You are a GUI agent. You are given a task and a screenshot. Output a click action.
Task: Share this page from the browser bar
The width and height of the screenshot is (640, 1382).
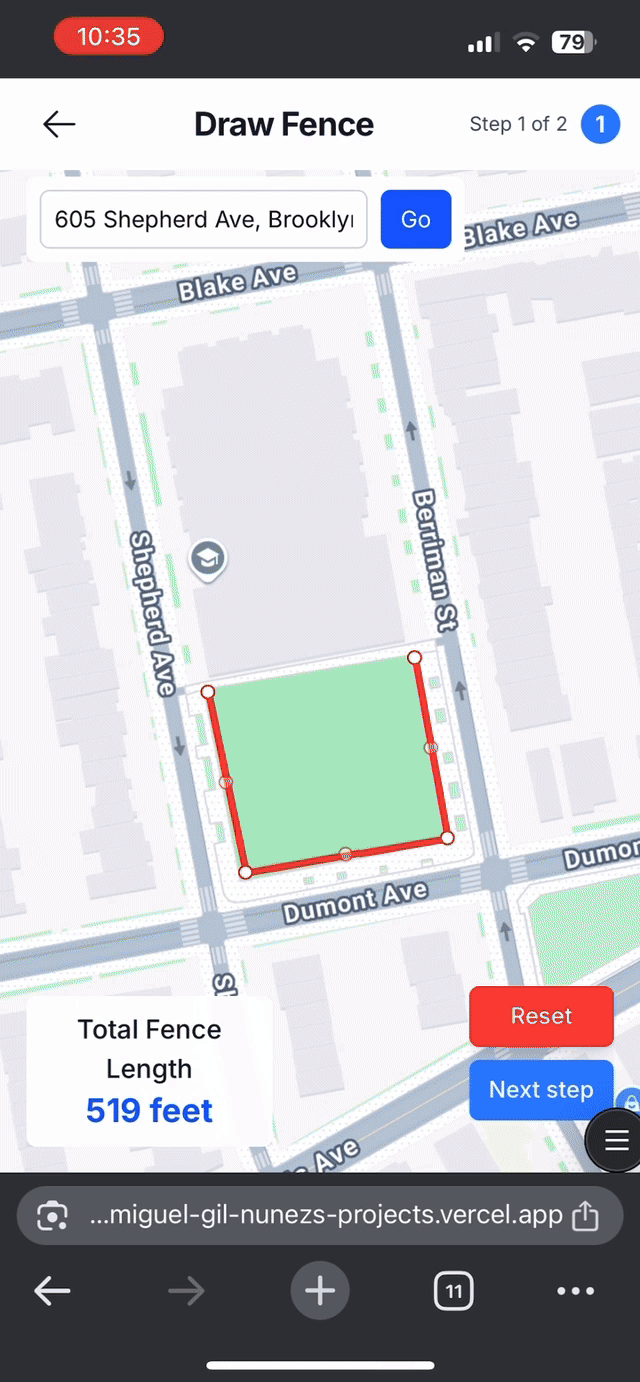tap(585, 1215)
